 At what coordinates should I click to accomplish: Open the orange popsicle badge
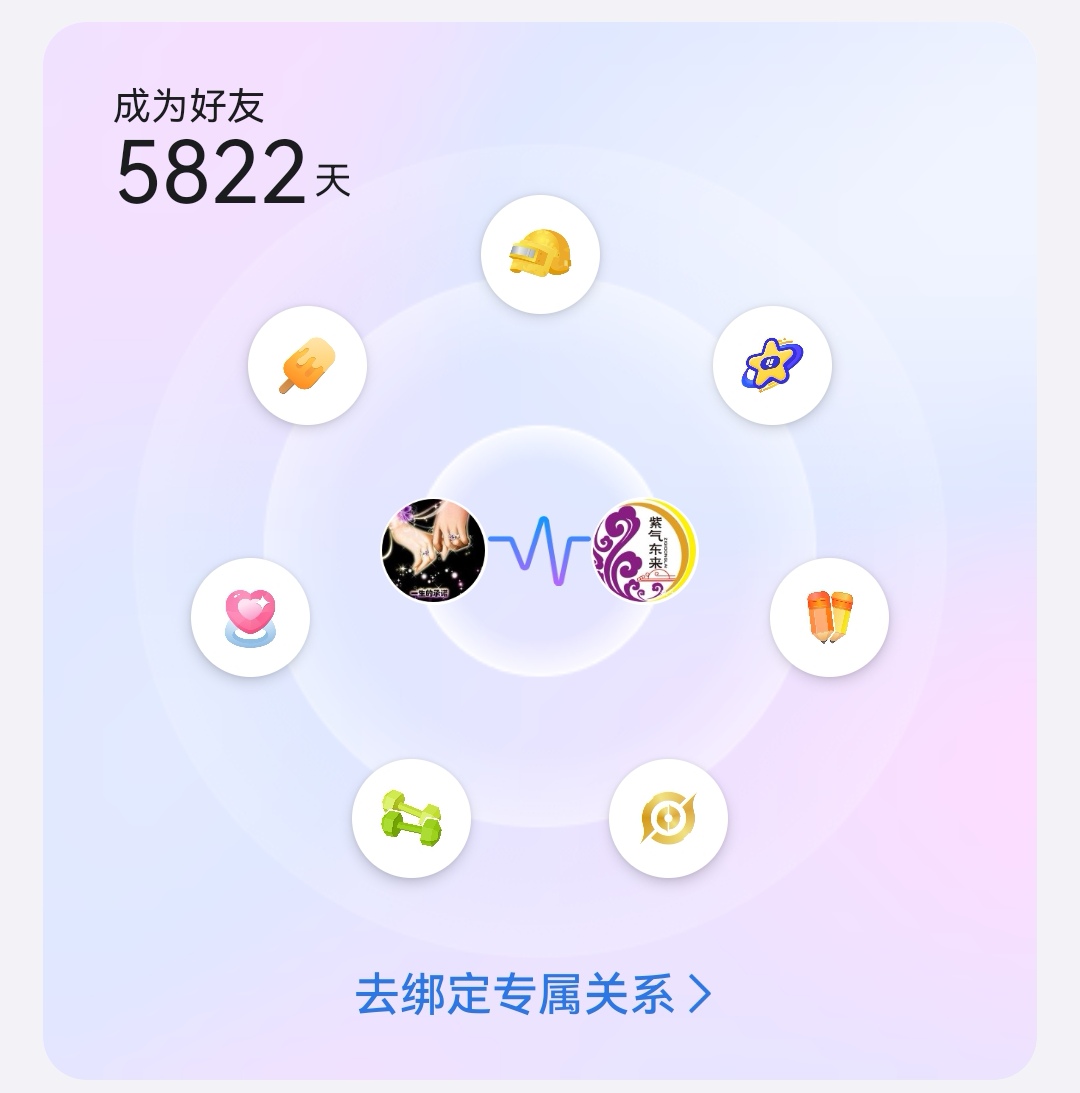tap(307, 365)
